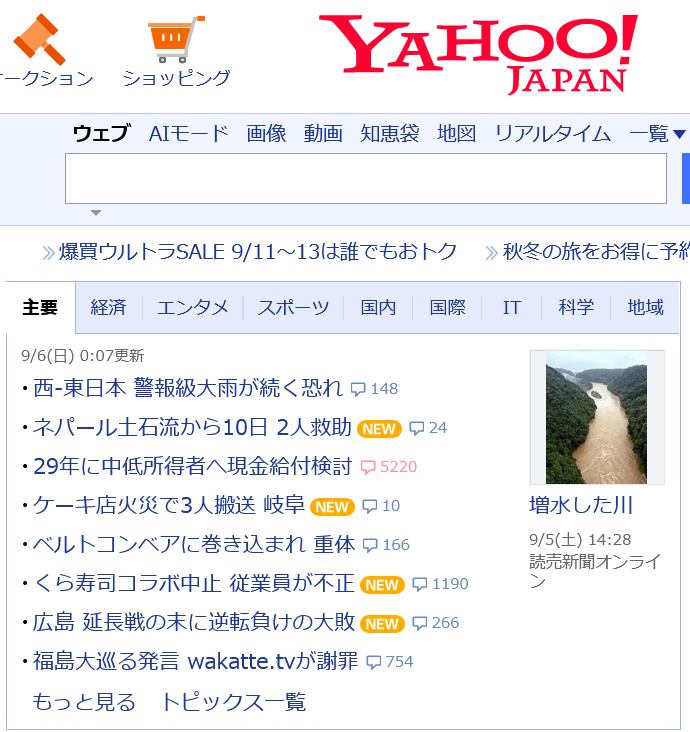Open headline 西-東日本 警報級大雨が続く恐れ
The image size is (690, 732).
tap(188, 388)
